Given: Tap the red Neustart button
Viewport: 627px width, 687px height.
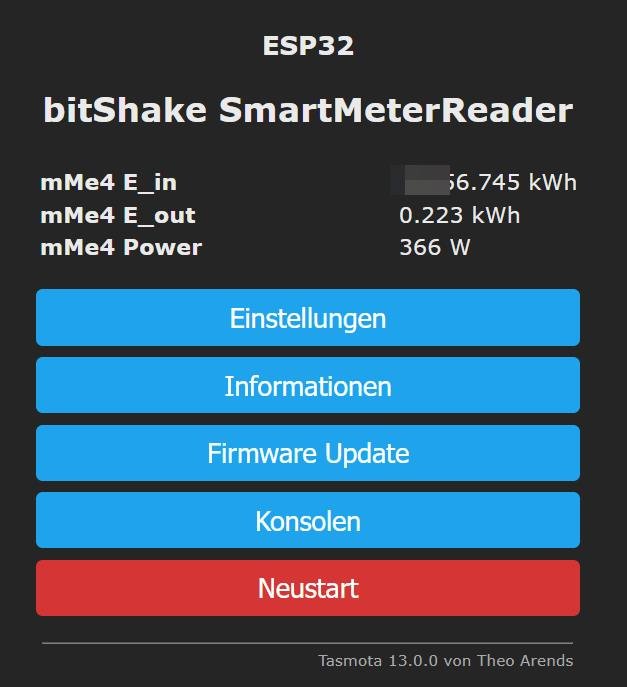Looking at the screenshot, I should tap(308, 588).
